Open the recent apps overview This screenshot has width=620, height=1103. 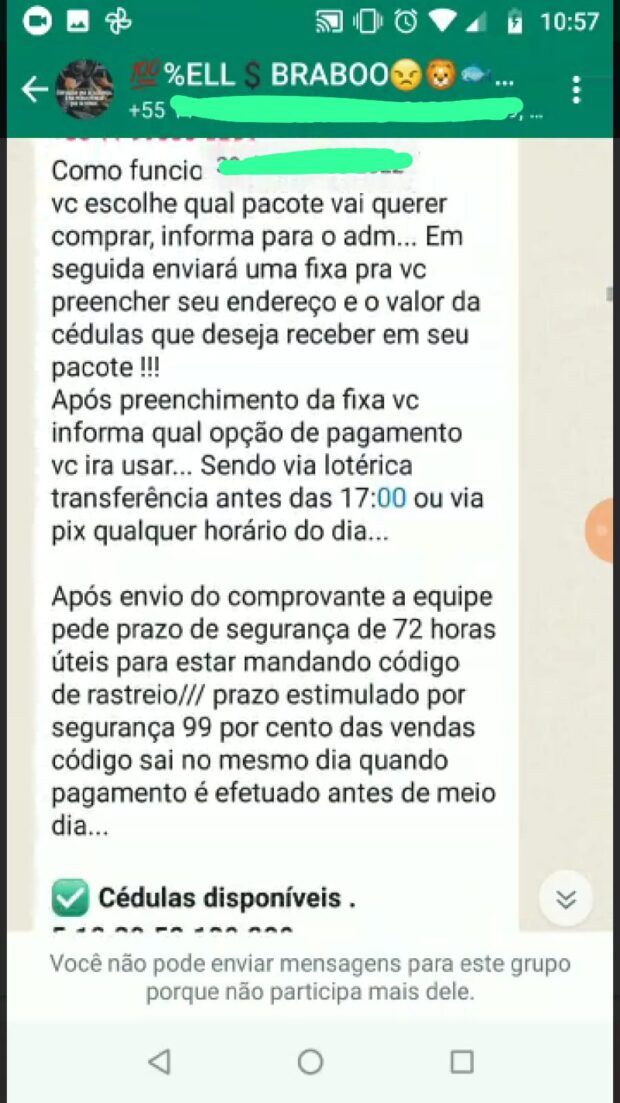[461, 1061]
